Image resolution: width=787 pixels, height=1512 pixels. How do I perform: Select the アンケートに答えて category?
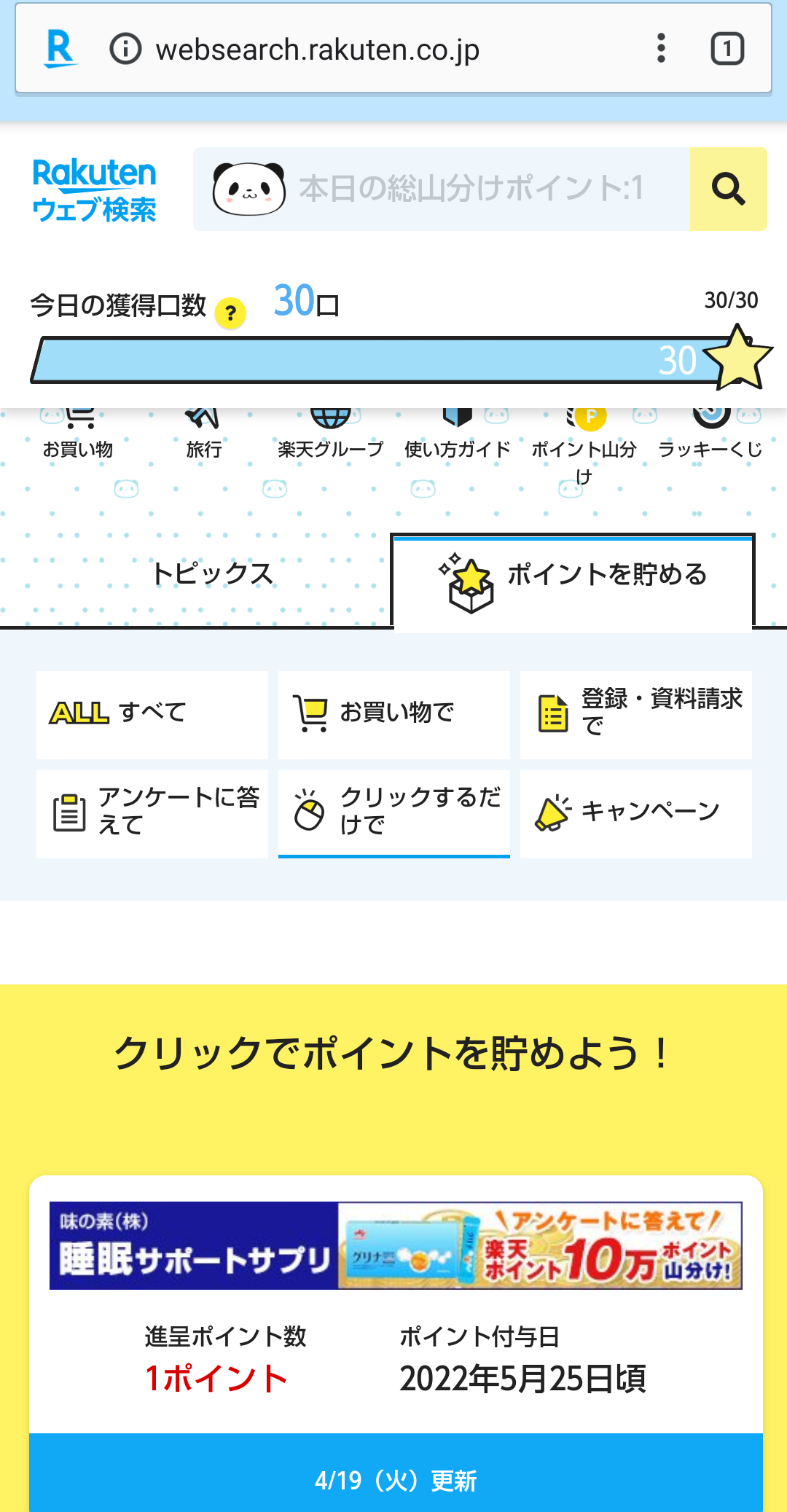tap(152, 813)
